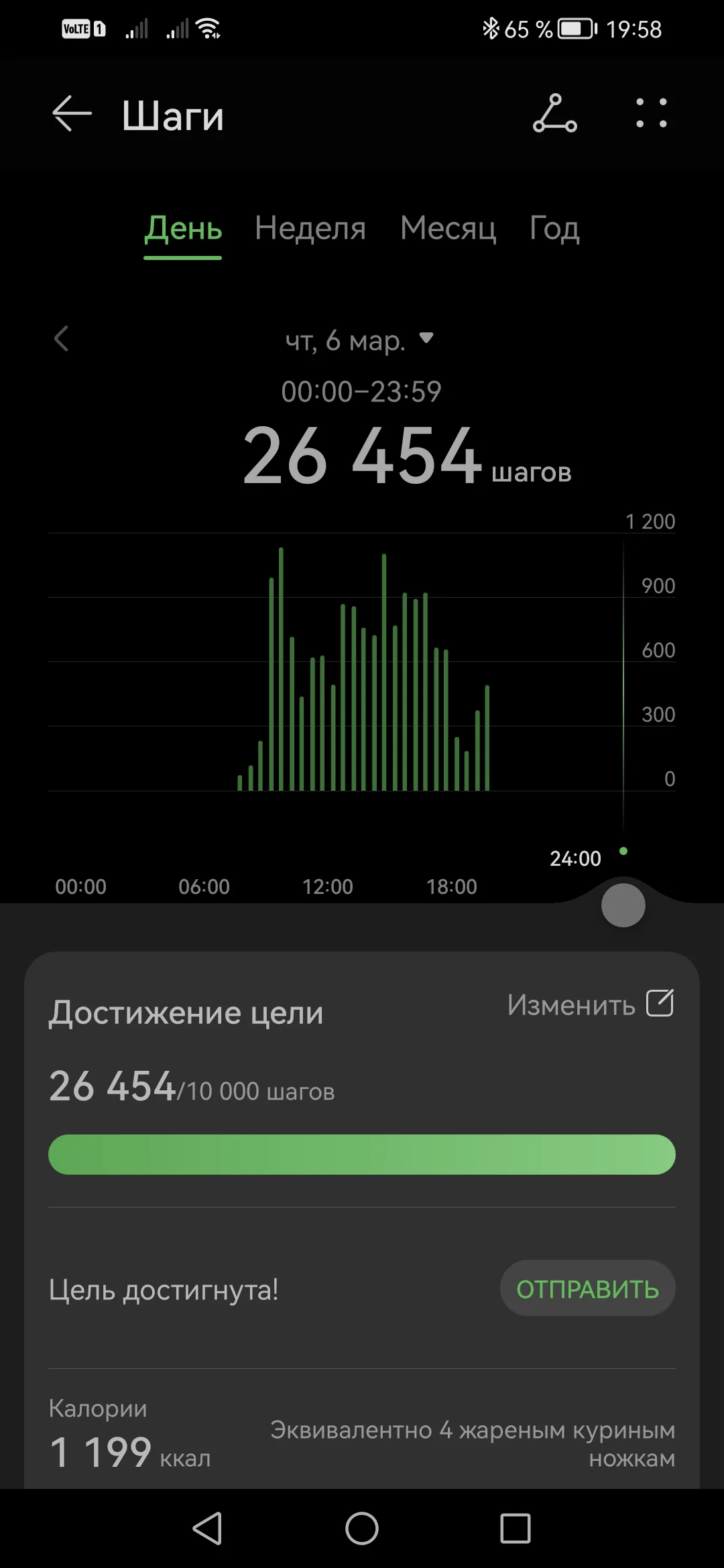Tap the Wi-Fi icon in the status bar
Viewport: 724px width, 1568px height.
coord(208,28)
